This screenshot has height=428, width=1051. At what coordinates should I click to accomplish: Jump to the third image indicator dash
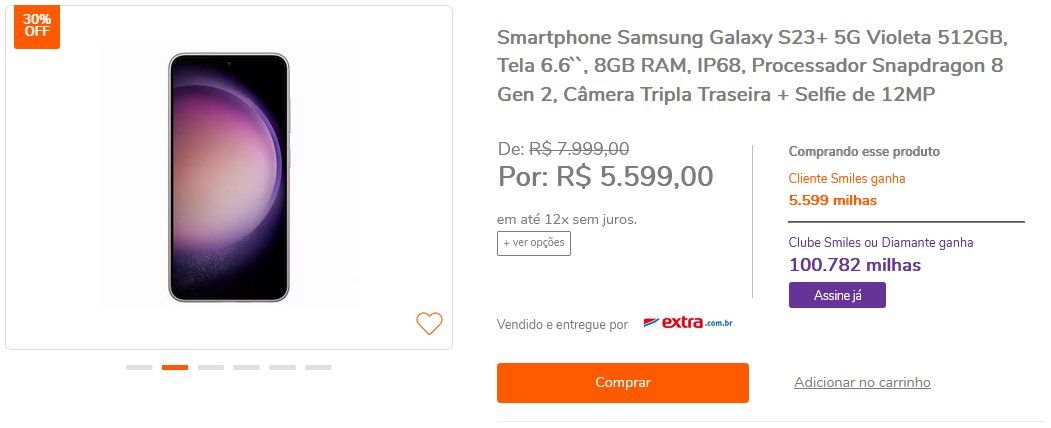click(211, 367)
